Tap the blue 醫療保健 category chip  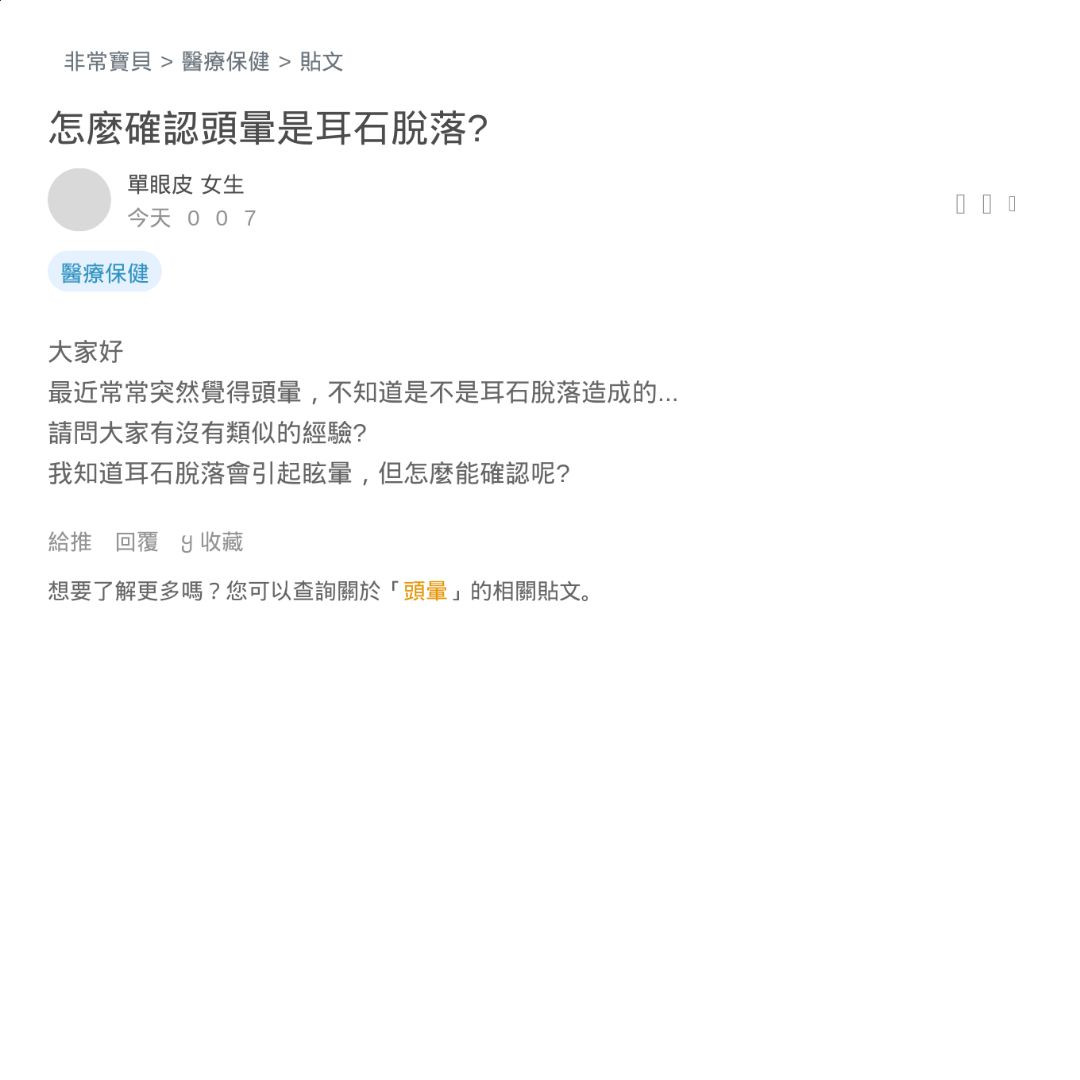pos(104,273)
